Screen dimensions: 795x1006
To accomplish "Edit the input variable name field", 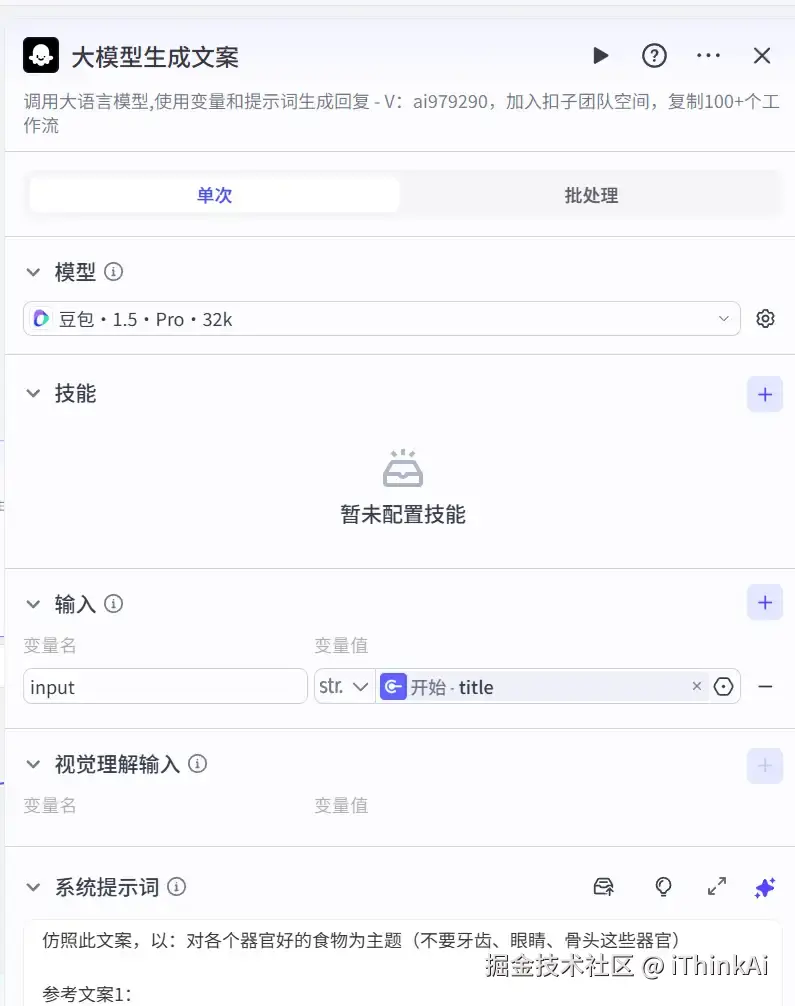I will [x=165, y=687].
